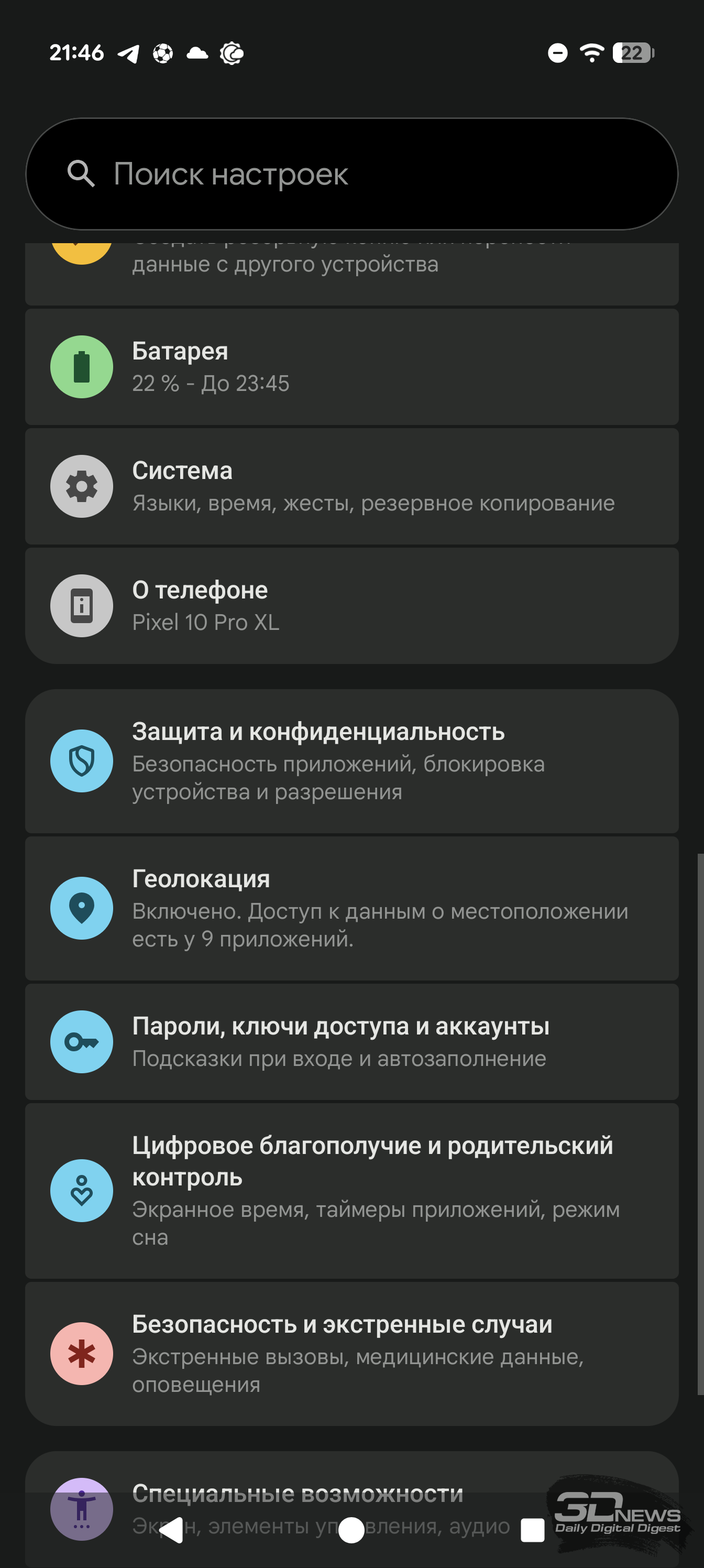The height and width of the screenshot is (1568, 704).
Task: Open Пароли, ключи доступа и аккаунты
Action: point(351,1041)
